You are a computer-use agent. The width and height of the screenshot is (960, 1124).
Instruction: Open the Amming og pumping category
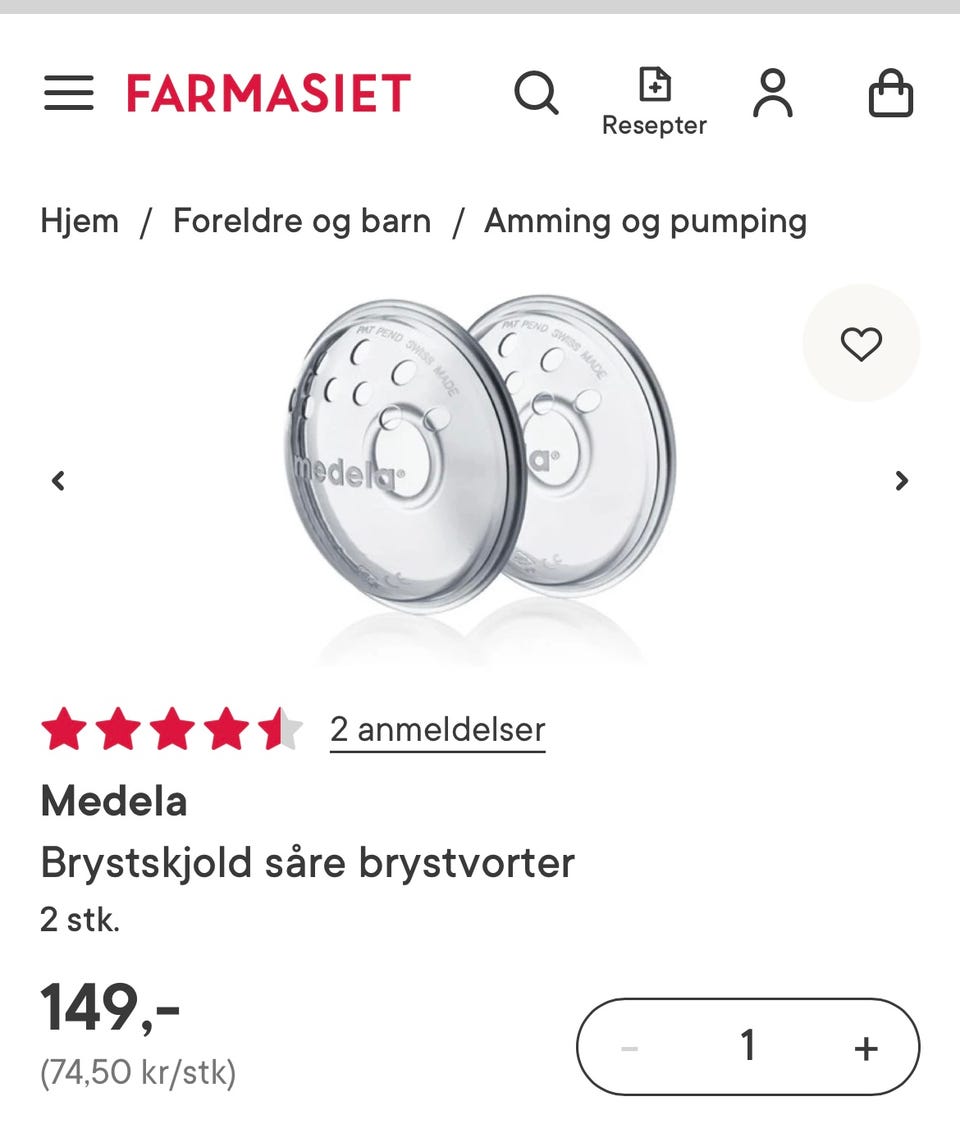point(645,221)
